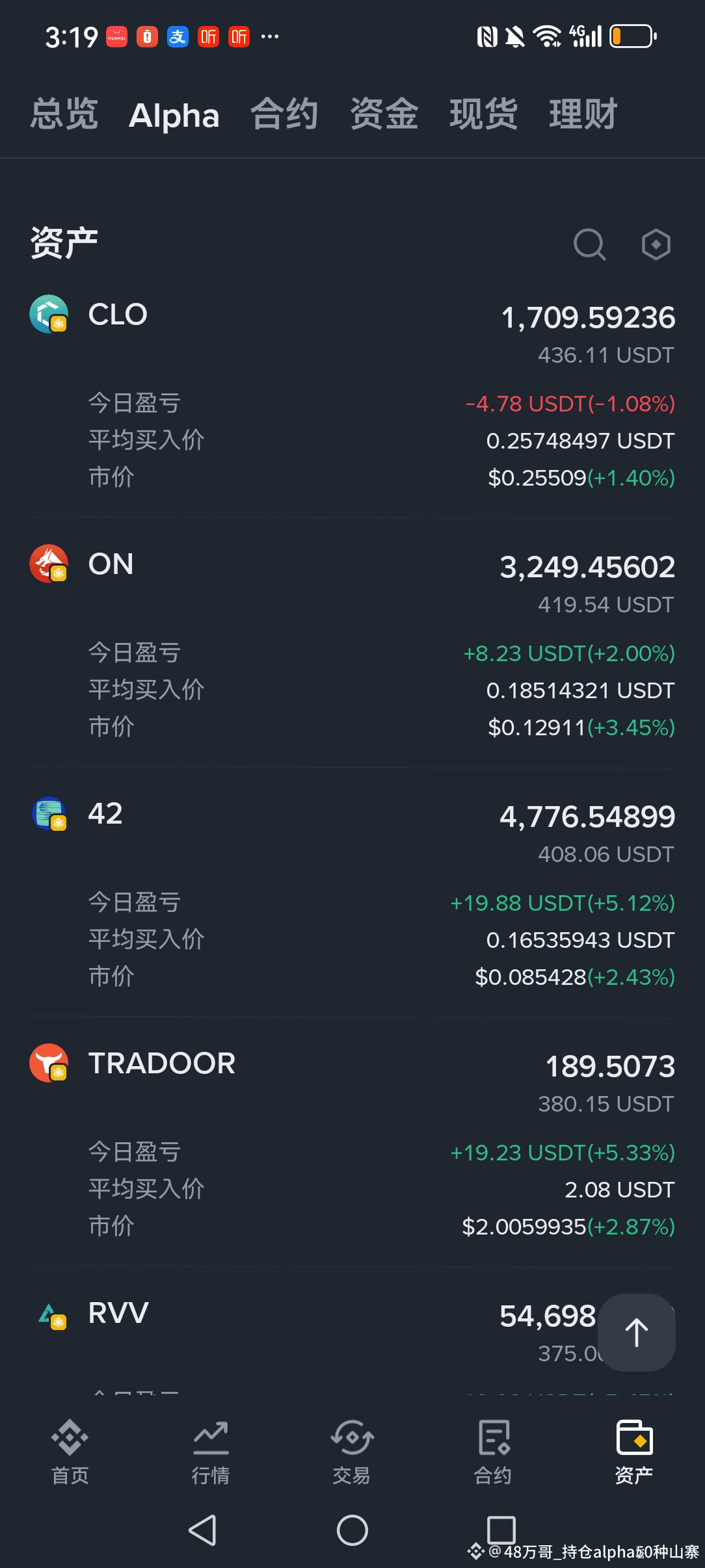Tap the scroll-to-top arrow button

point(636,1333)
